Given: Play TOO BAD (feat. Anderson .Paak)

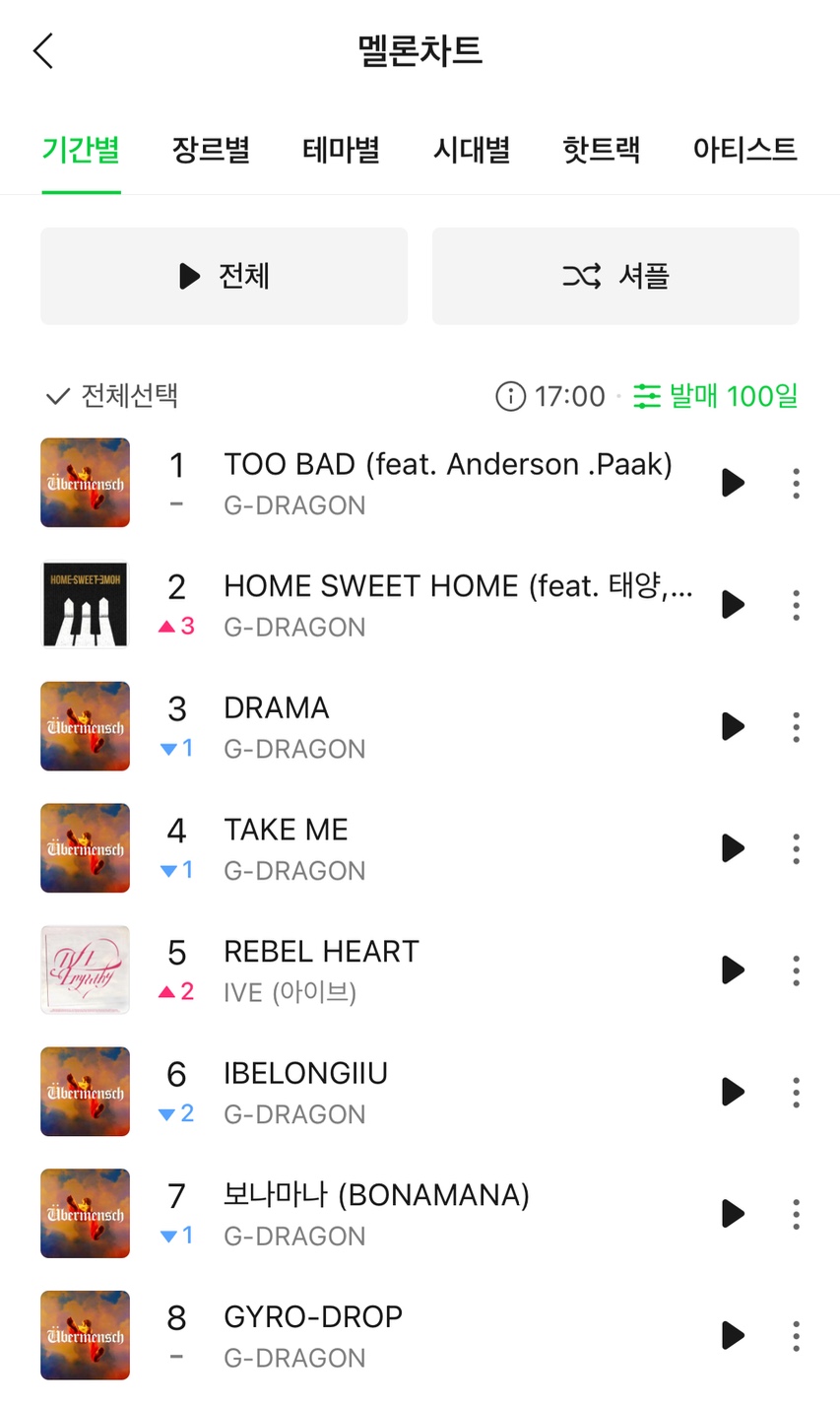Looking at the screenshot, I should coord(733,483).
